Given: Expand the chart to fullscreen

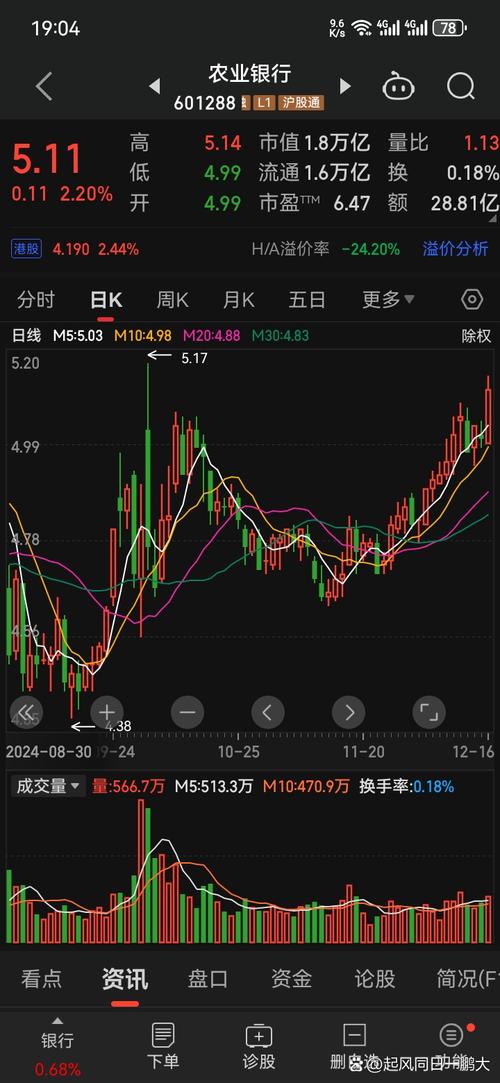Looking at the screenshot, I should pos(429,712).
